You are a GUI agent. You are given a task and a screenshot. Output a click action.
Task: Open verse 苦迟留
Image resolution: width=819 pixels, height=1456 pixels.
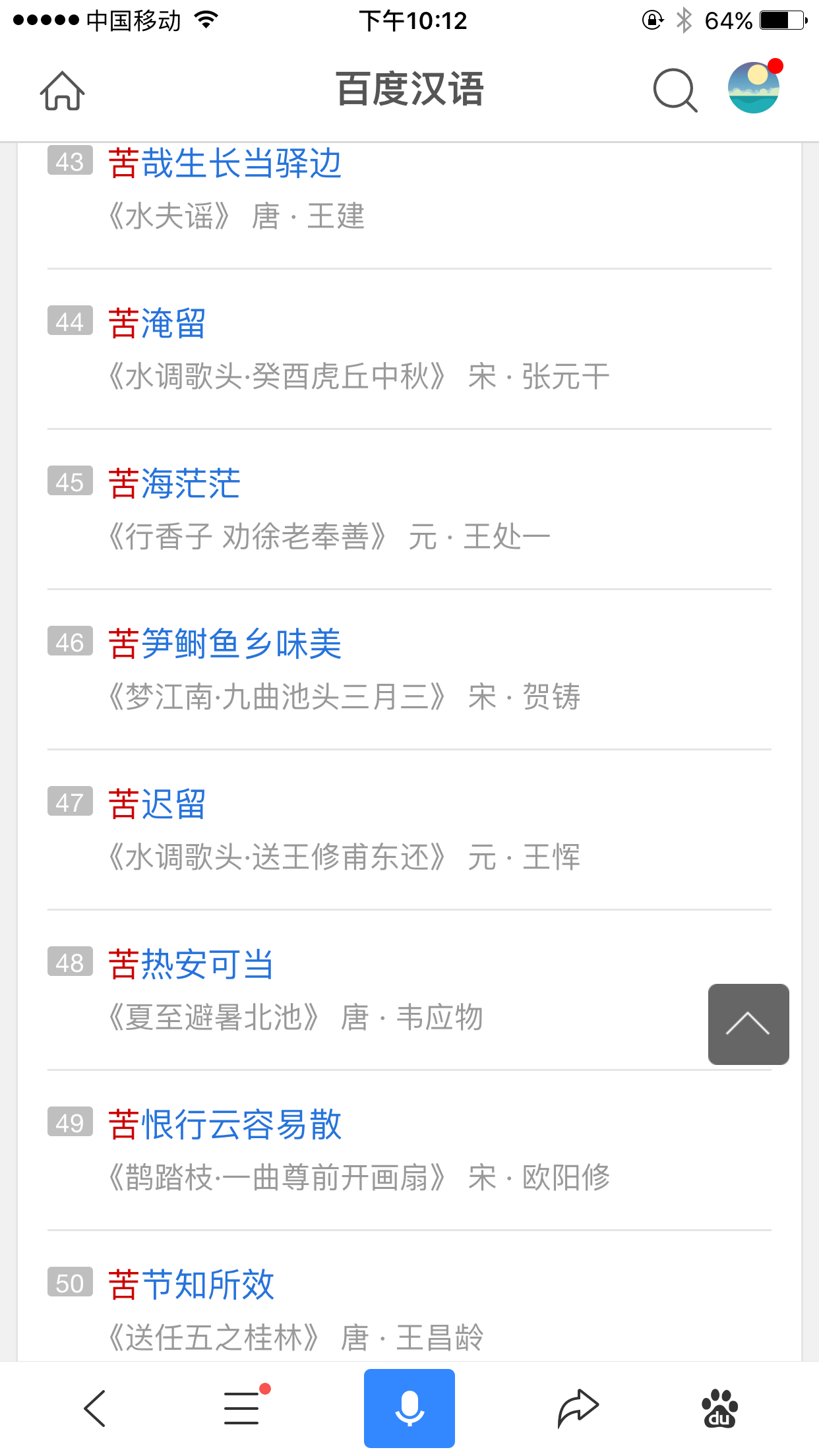157,804
